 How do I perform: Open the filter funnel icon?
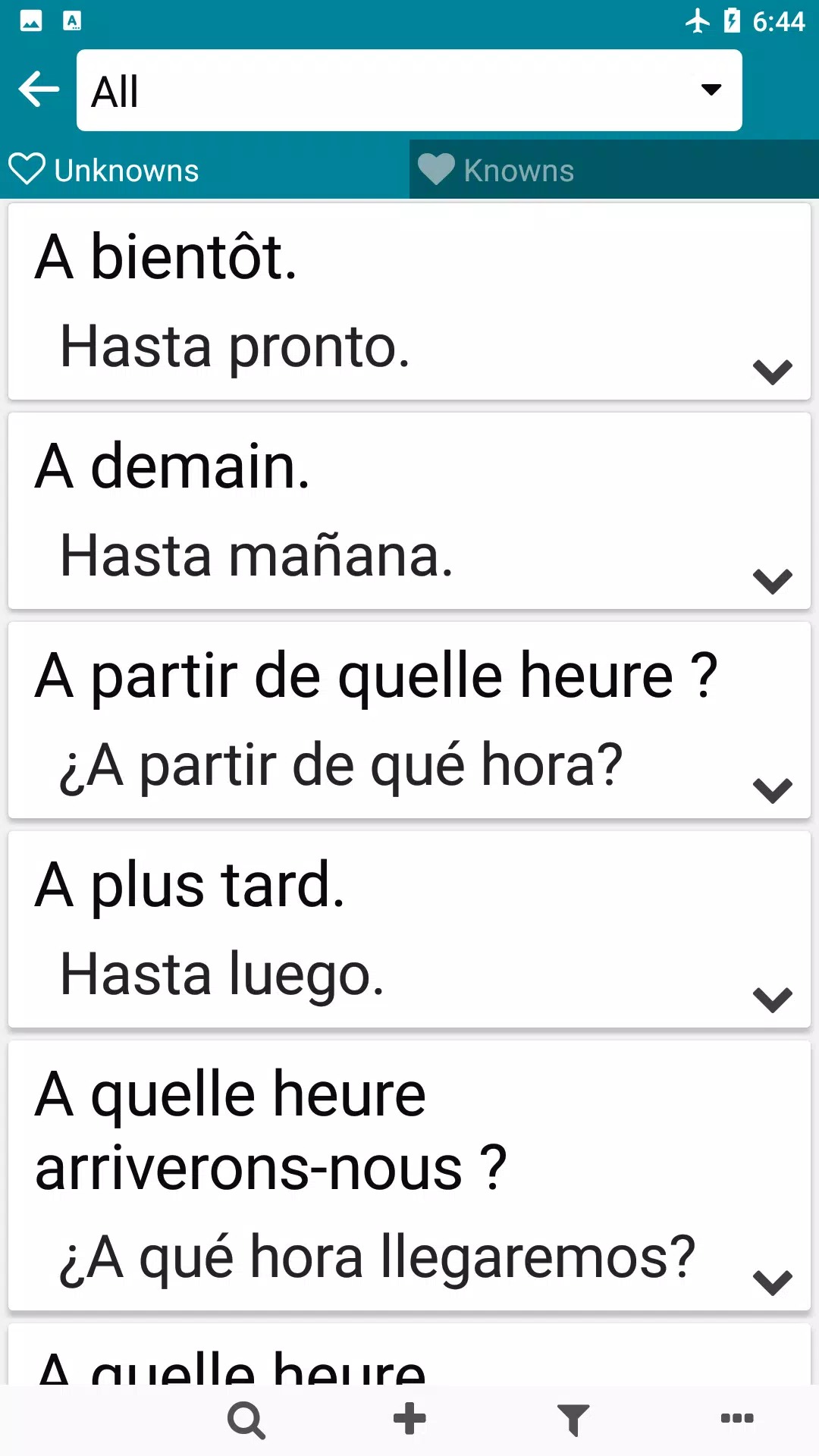(573, 1420)
